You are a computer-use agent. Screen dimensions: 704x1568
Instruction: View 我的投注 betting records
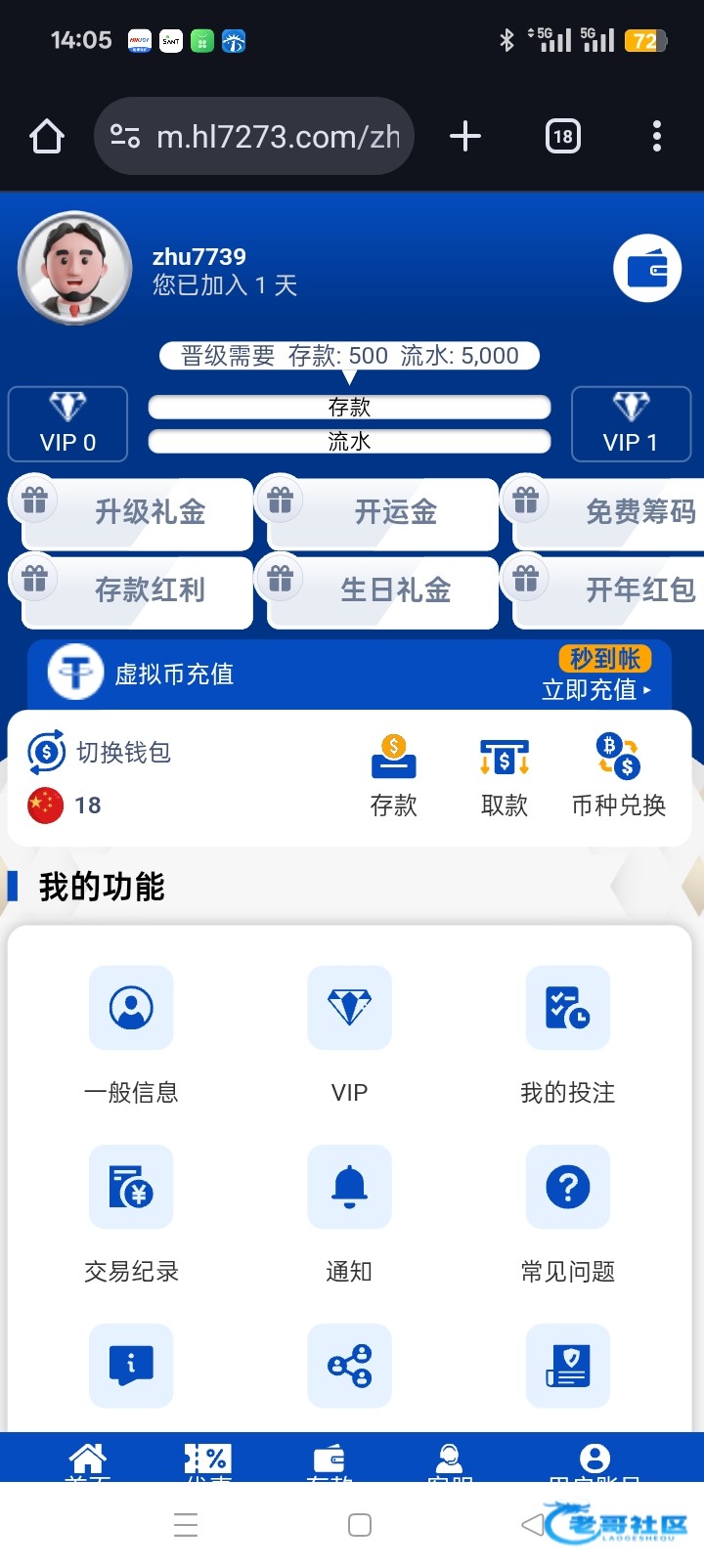(567, 1034)
